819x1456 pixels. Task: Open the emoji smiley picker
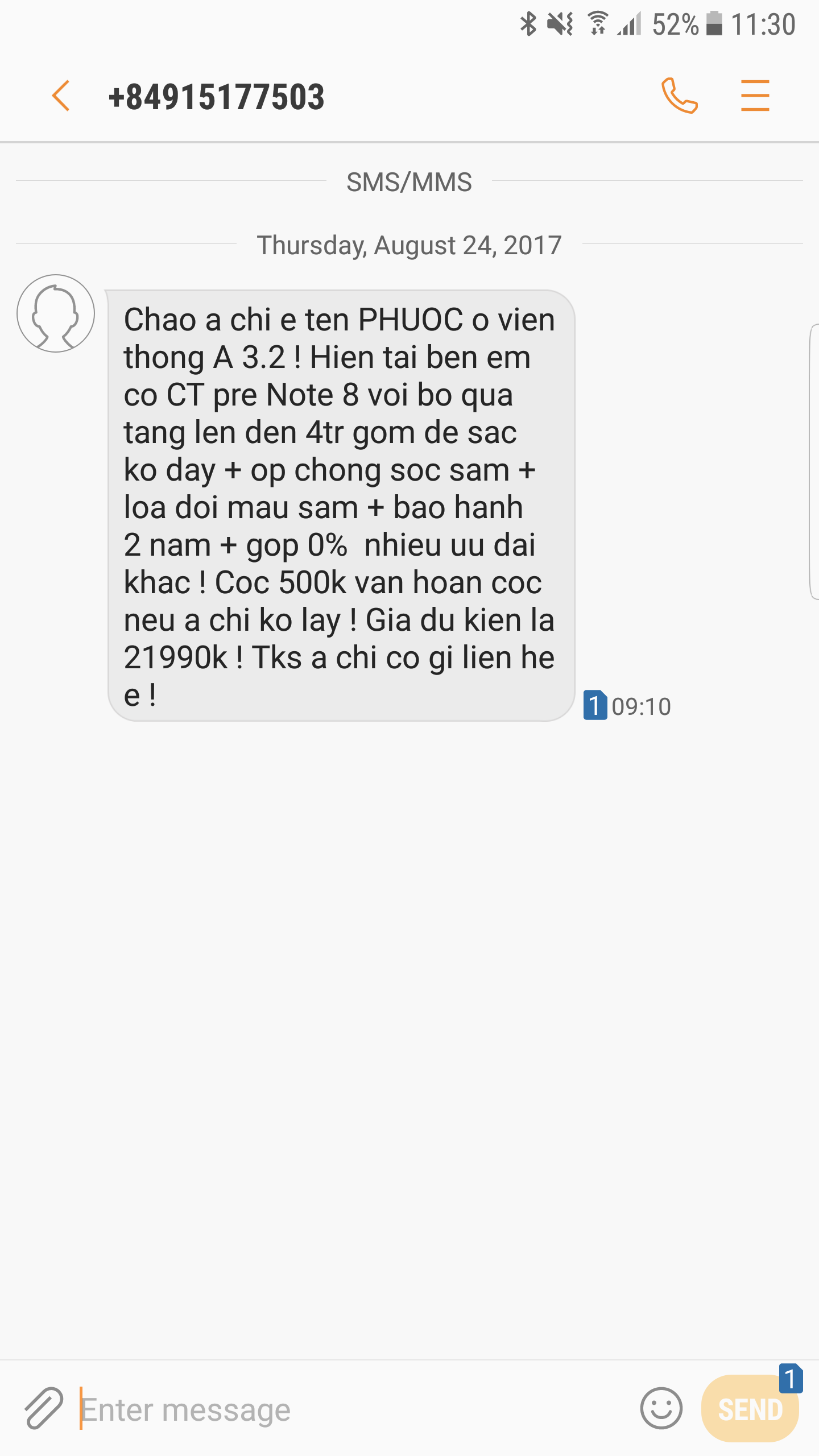(x=661, y=1409)
